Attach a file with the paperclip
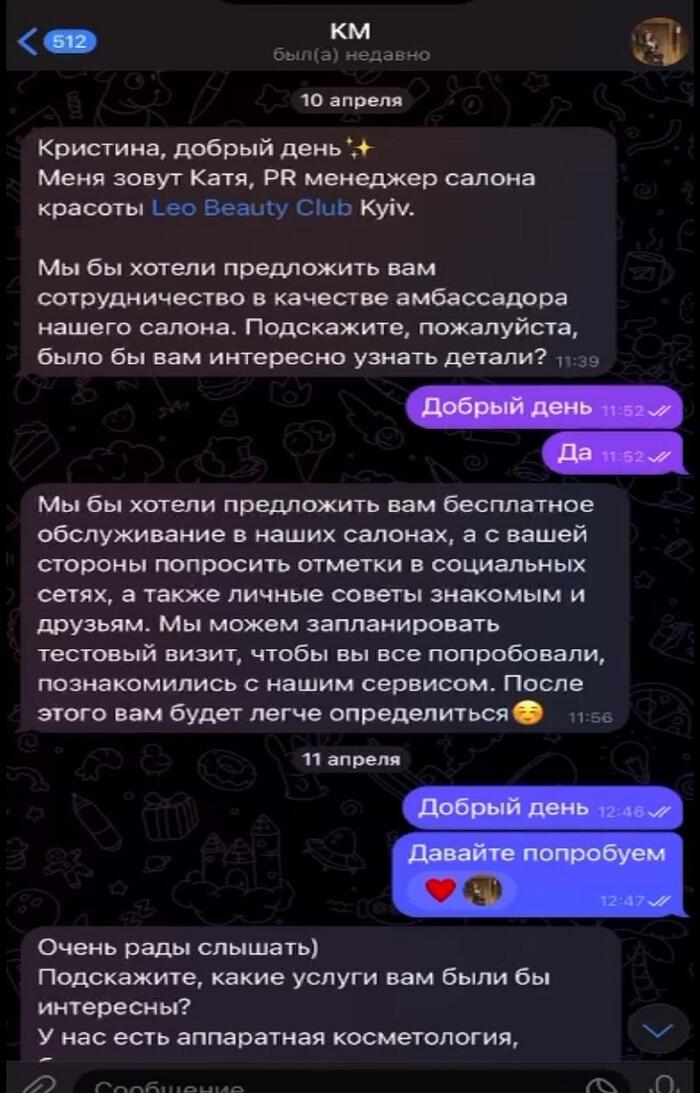 click(x=37, y=1083)
